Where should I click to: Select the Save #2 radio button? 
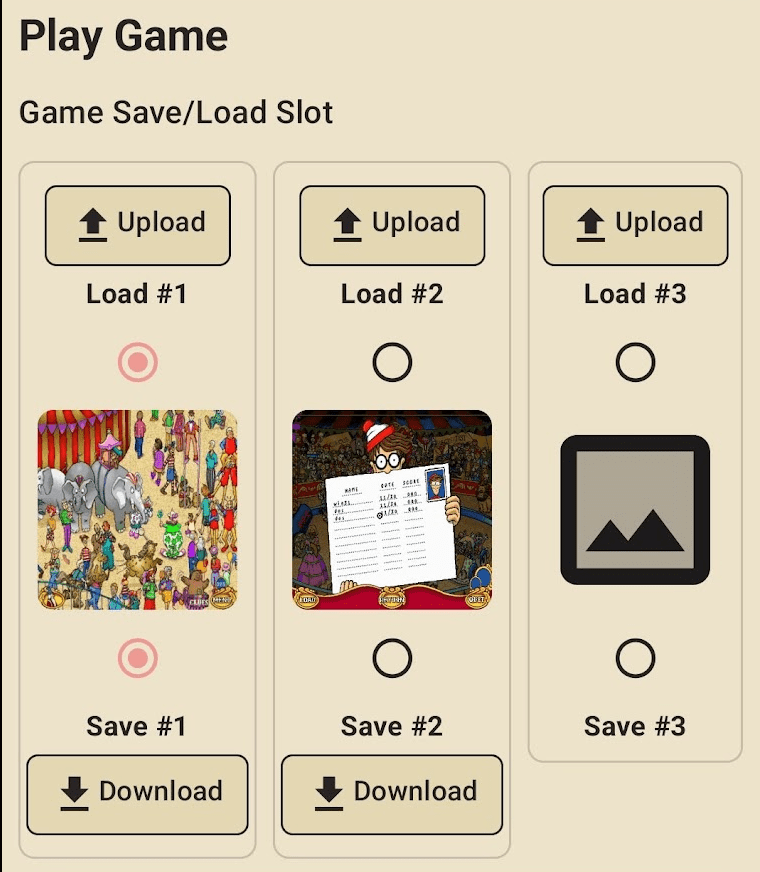point(390,658)
